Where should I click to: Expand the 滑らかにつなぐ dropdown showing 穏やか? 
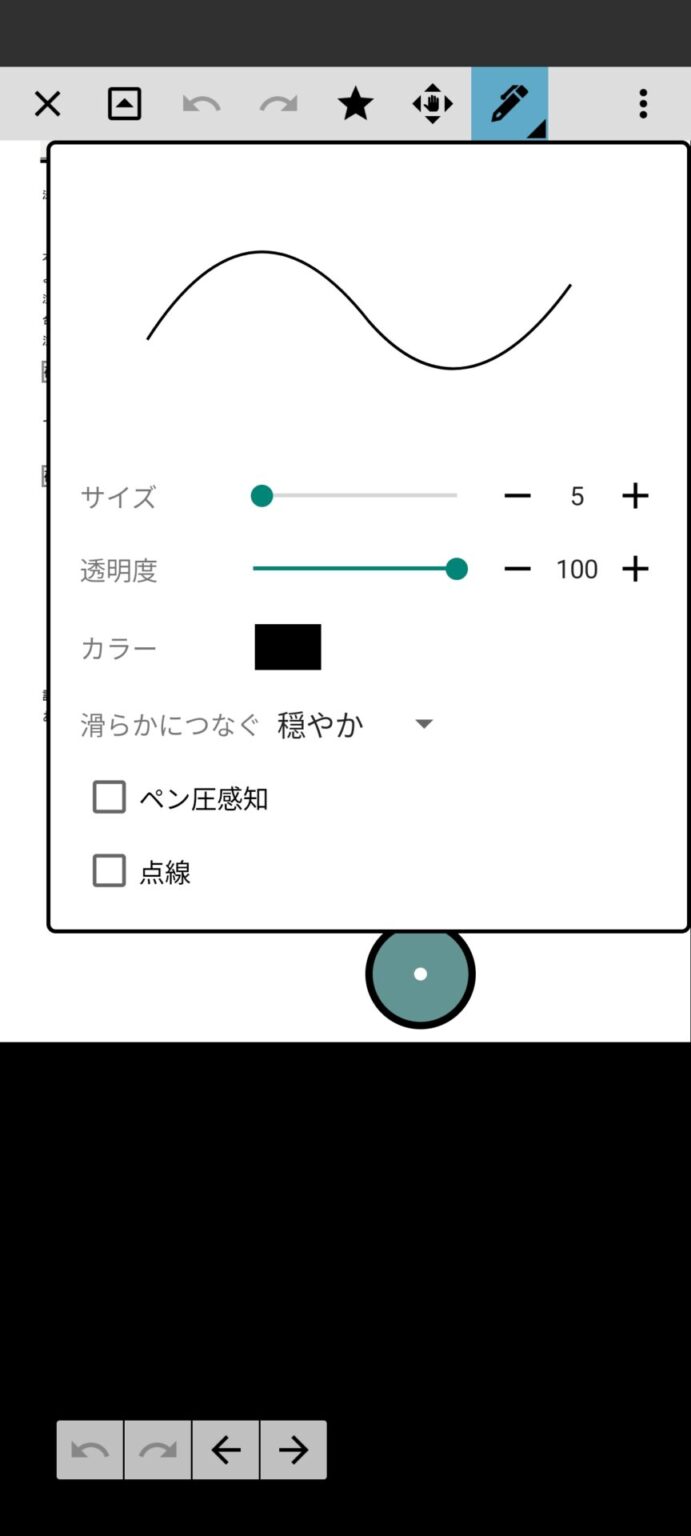click(355, 724)
